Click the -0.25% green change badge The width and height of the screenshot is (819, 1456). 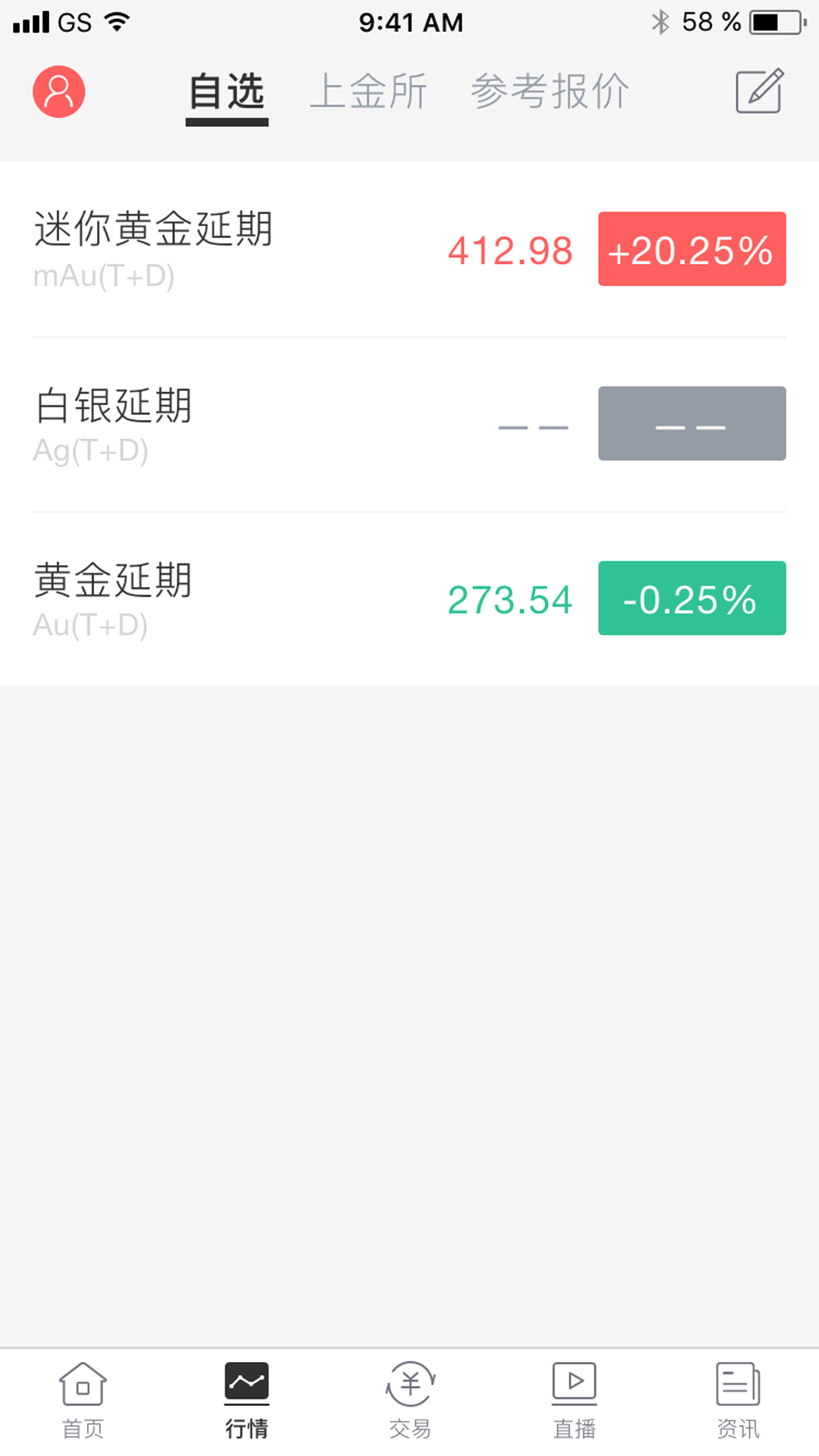(692, 598)
